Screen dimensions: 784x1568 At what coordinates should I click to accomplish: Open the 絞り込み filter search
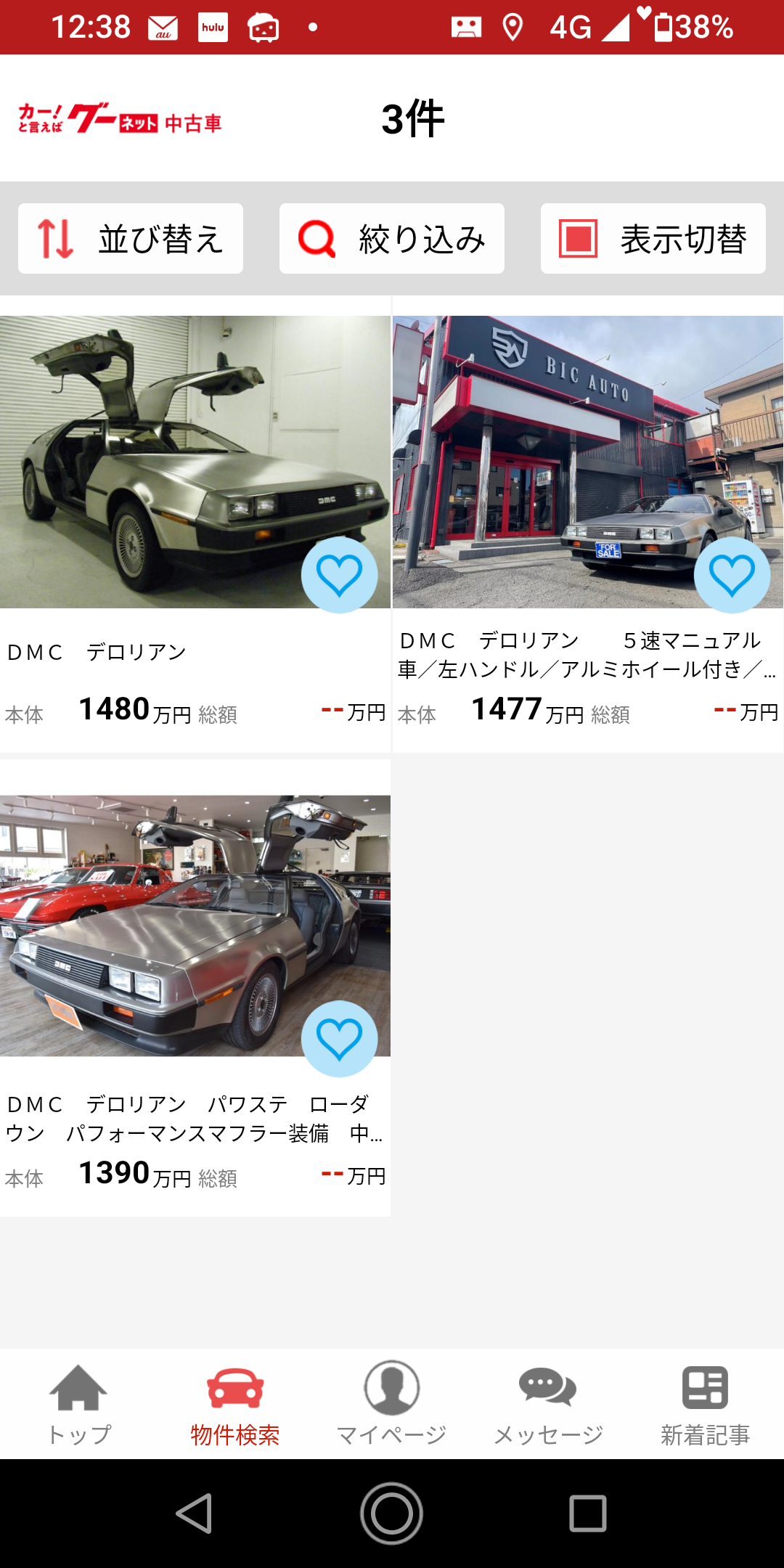point(392,238)
